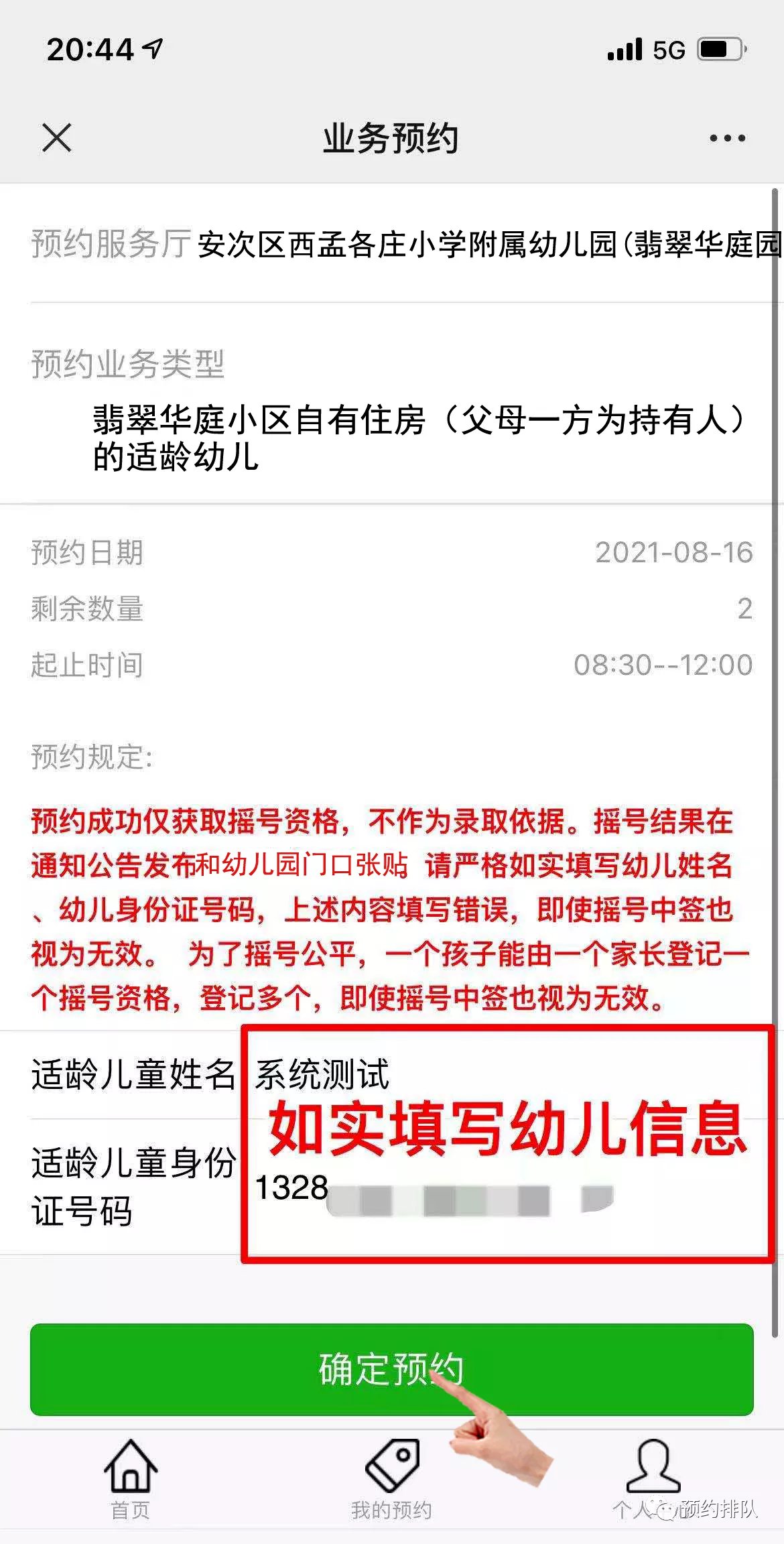784x1544 pixels.
Task: Open the three-dot overflow menu
Action: point(727,138)
